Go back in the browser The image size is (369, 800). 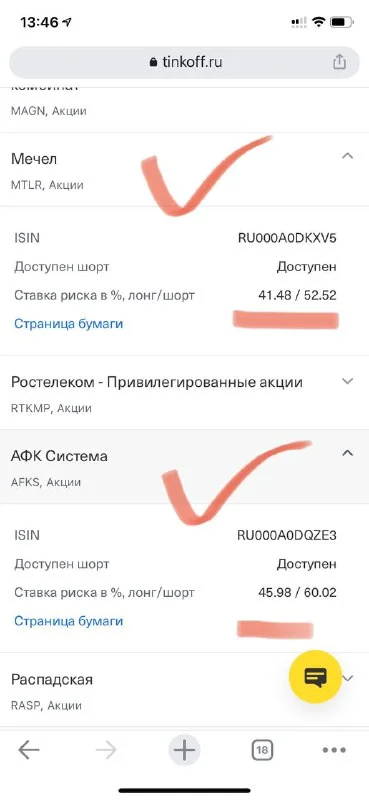[29, 750]
